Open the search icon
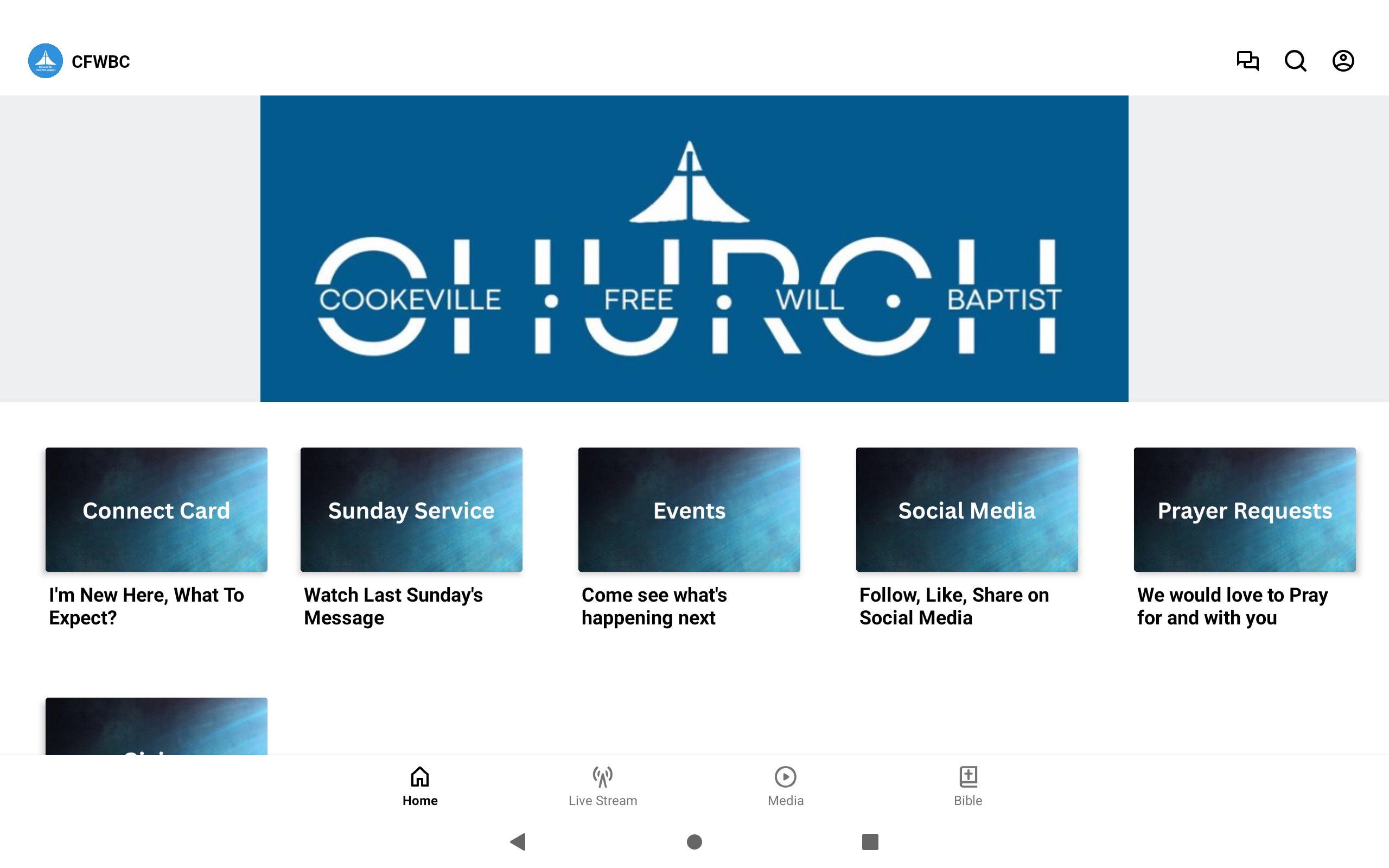The image size is (1389, 868). coord(1295,61)
